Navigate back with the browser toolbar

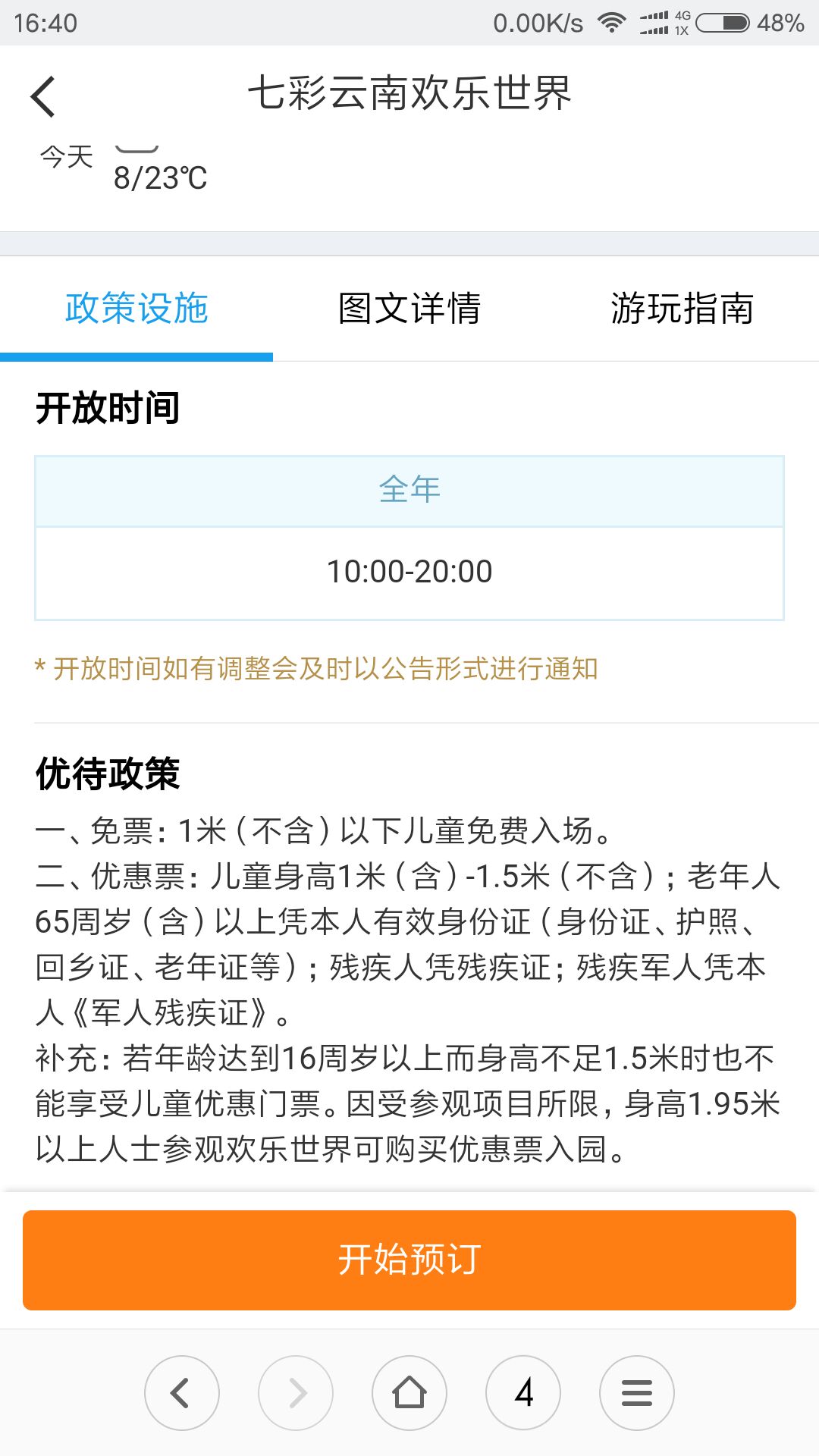click(x=182, y=1393)
